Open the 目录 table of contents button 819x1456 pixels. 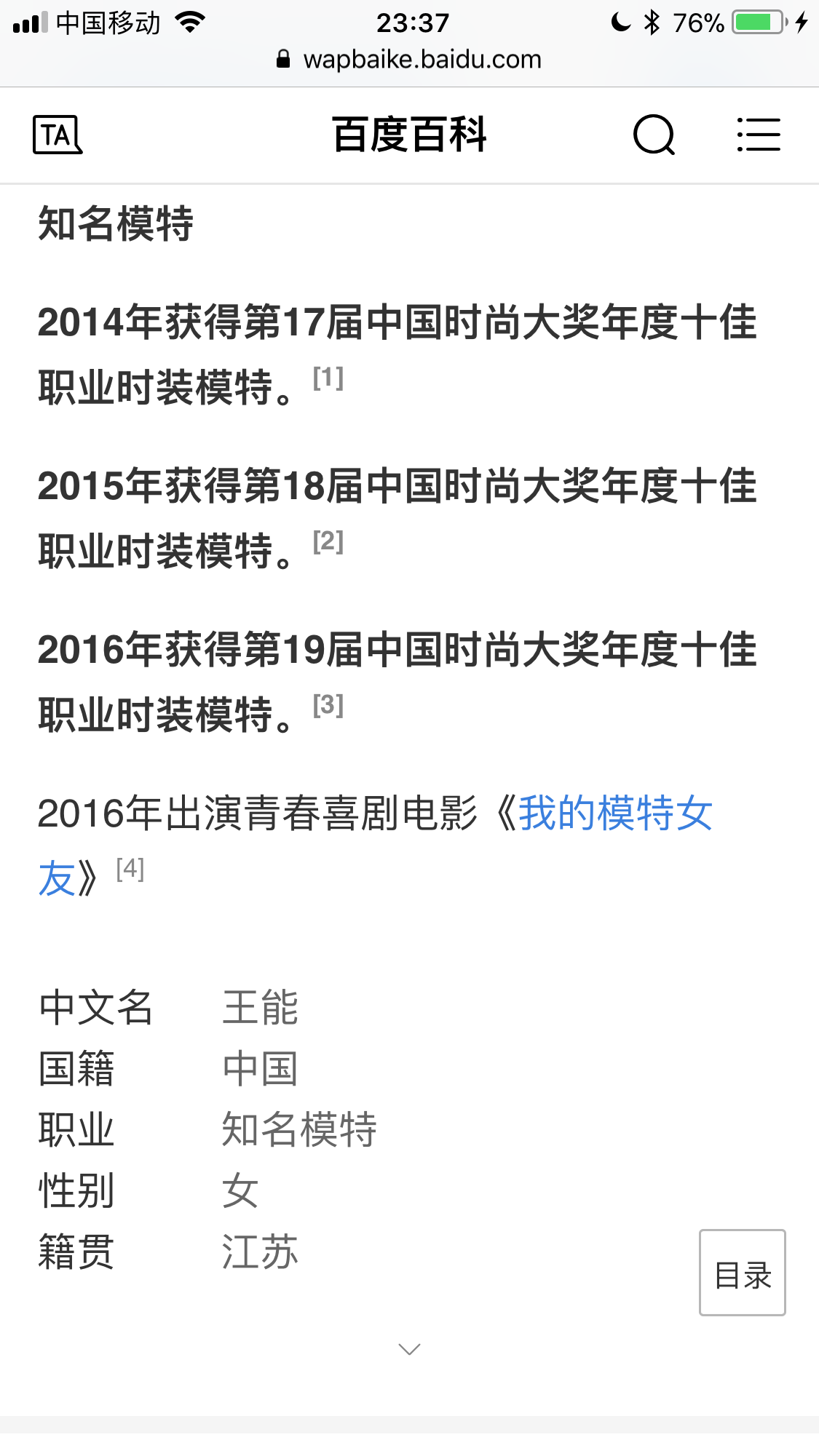point(743,1273)
